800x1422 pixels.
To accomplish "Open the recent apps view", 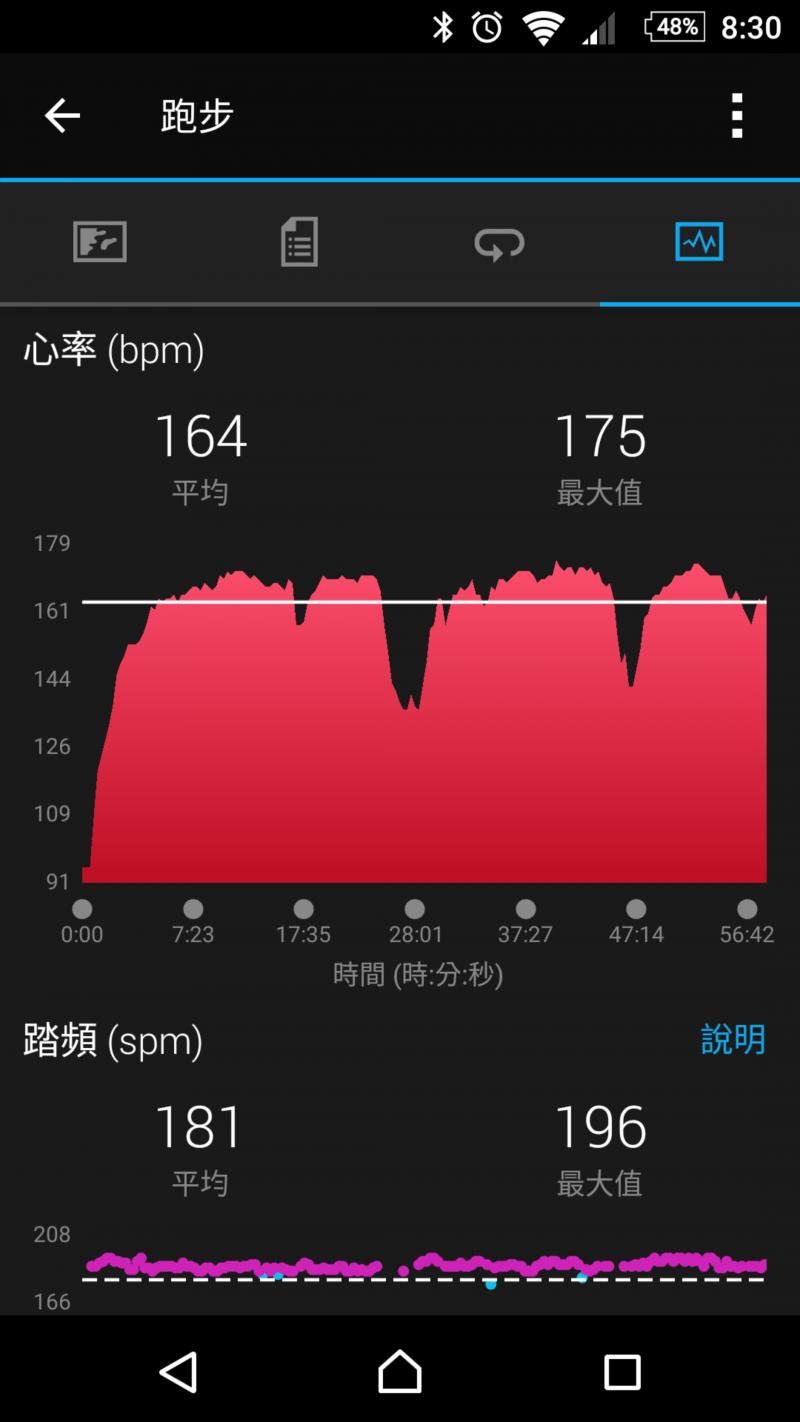I will coord(621,1371).
